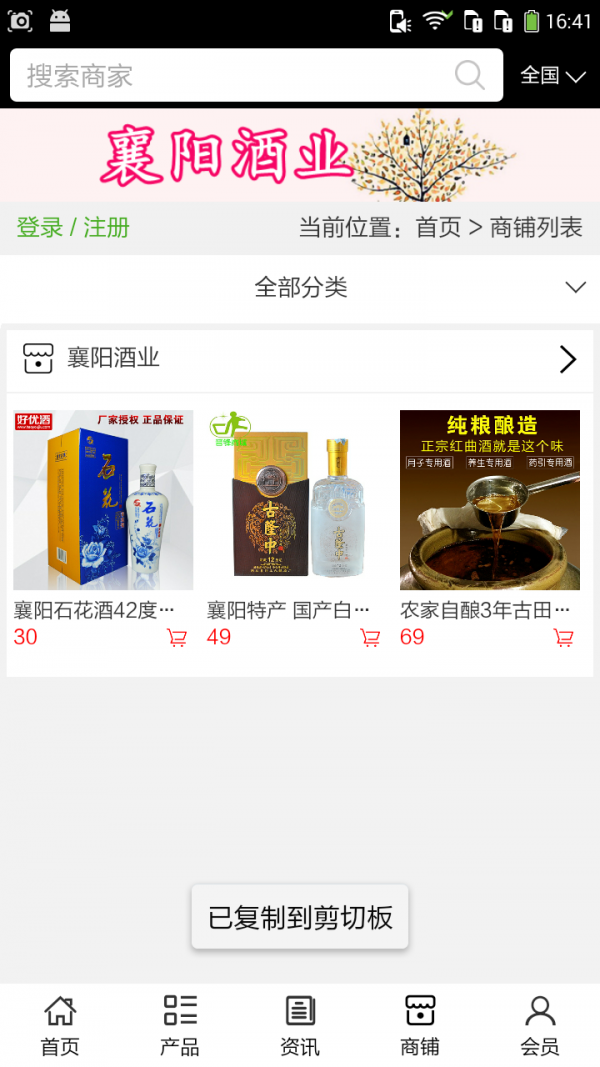Open the 全国 region dropdown
Viewport: 600px width, 1067px height.
point(552,76)
